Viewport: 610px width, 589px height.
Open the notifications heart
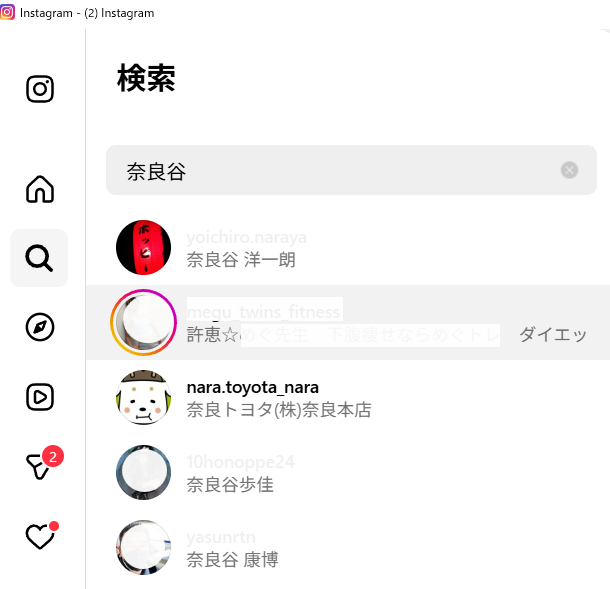tap(39, 536)
